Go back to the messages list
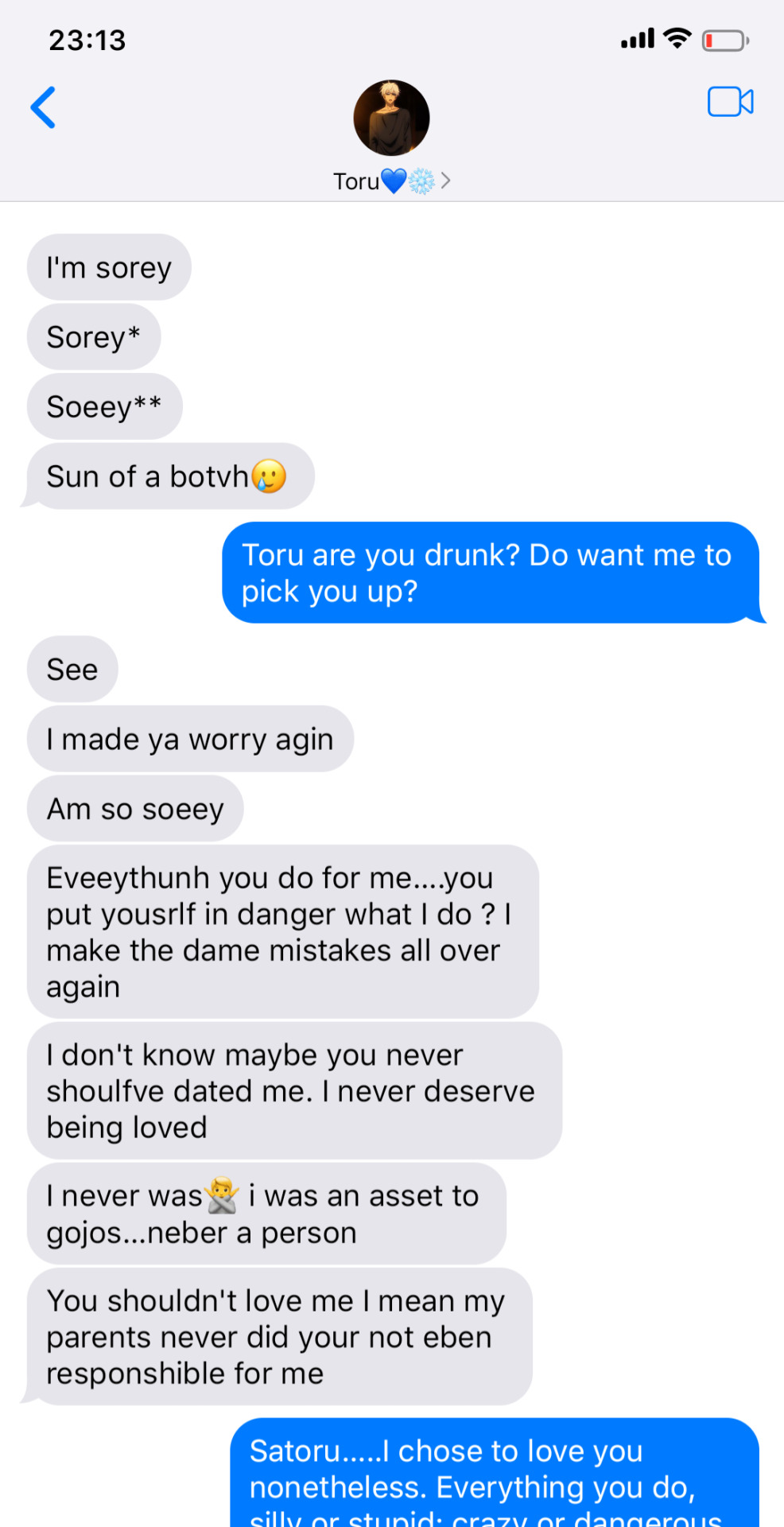This screenshot has height=1527, width=784. (x=44, y=107)
